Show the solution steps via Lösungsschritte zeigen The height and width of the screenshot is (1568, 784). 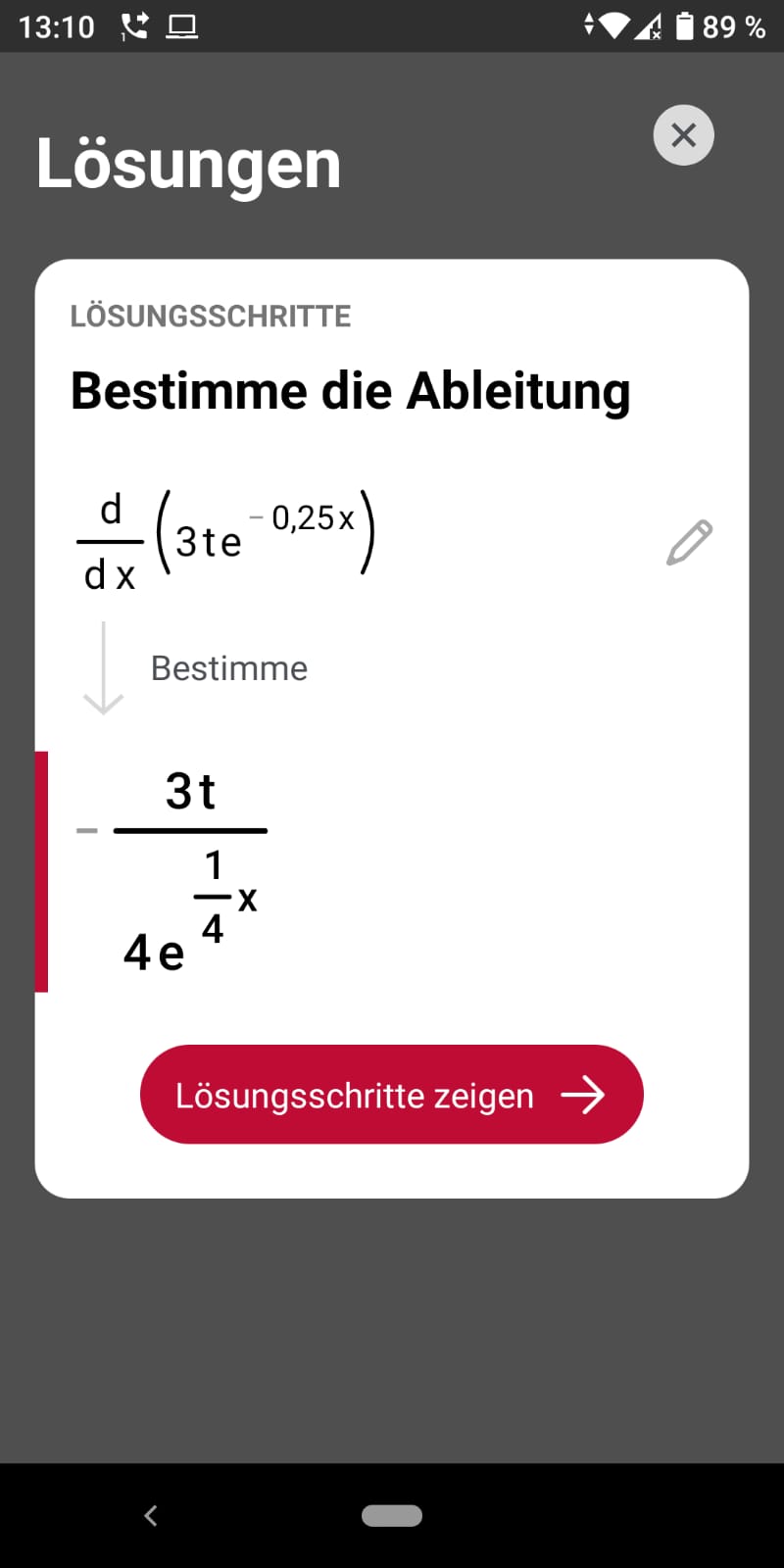pos(391,1095)
